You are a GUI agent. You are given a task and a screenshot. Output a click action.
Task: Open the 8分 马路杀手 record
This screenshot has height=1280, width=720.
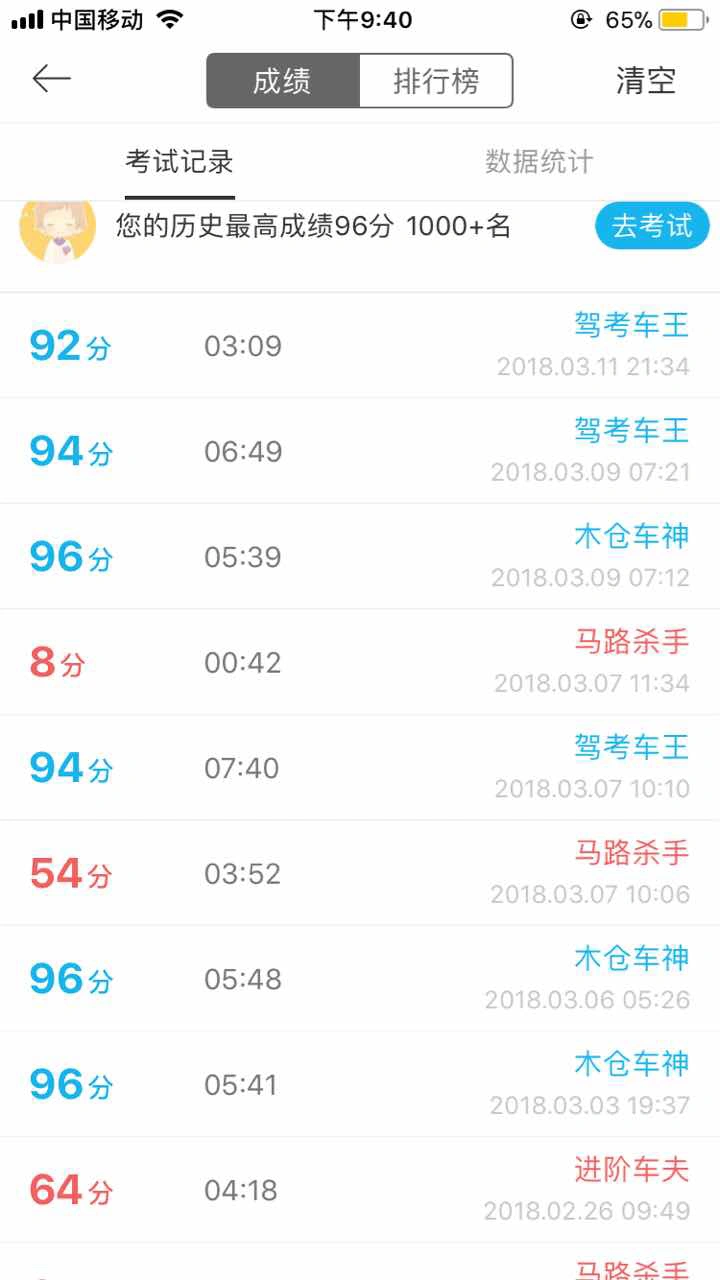click(x=360, y=662)
